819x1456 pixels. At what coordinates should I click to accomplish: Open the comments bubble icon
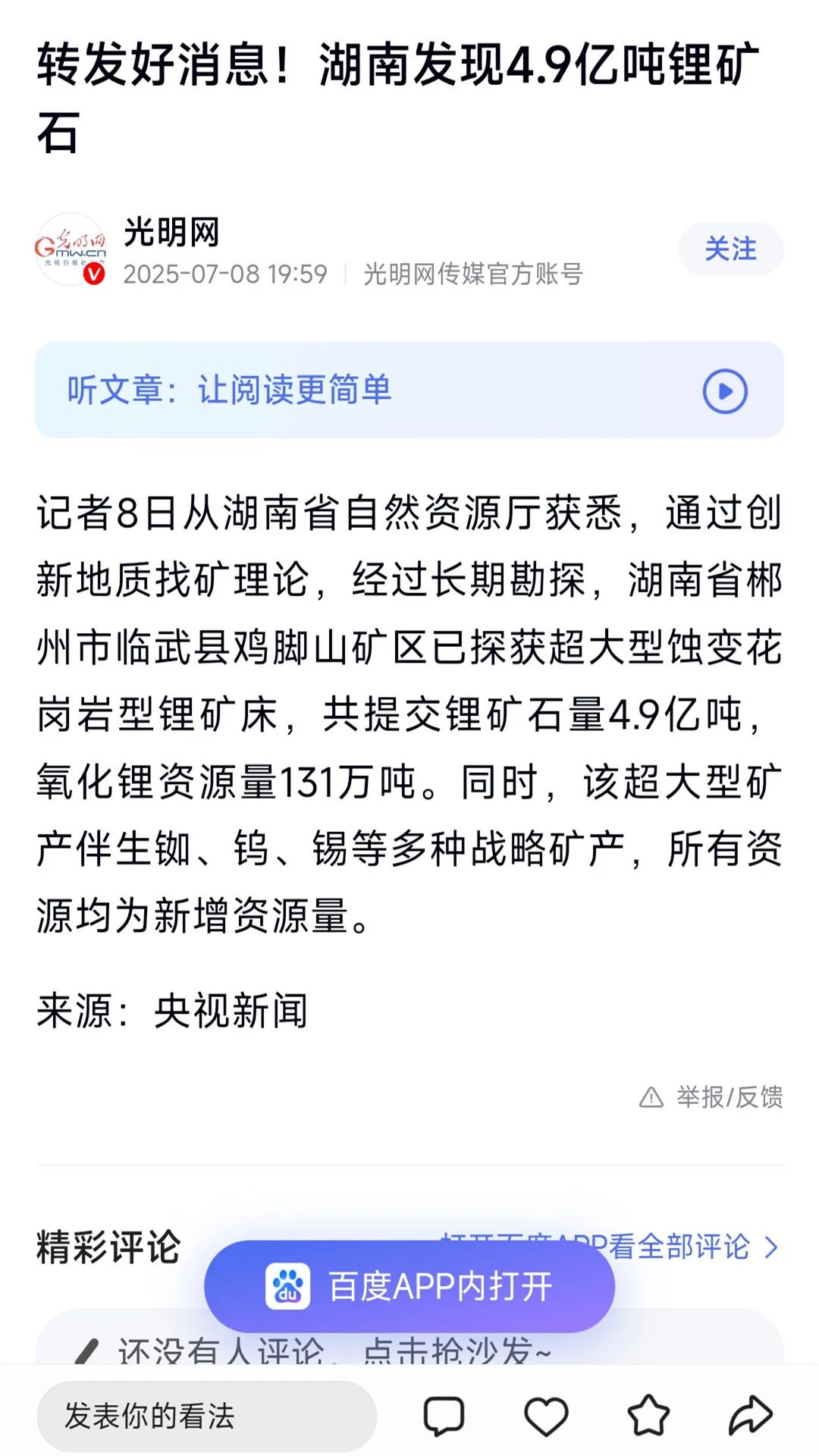(444, 1417)
